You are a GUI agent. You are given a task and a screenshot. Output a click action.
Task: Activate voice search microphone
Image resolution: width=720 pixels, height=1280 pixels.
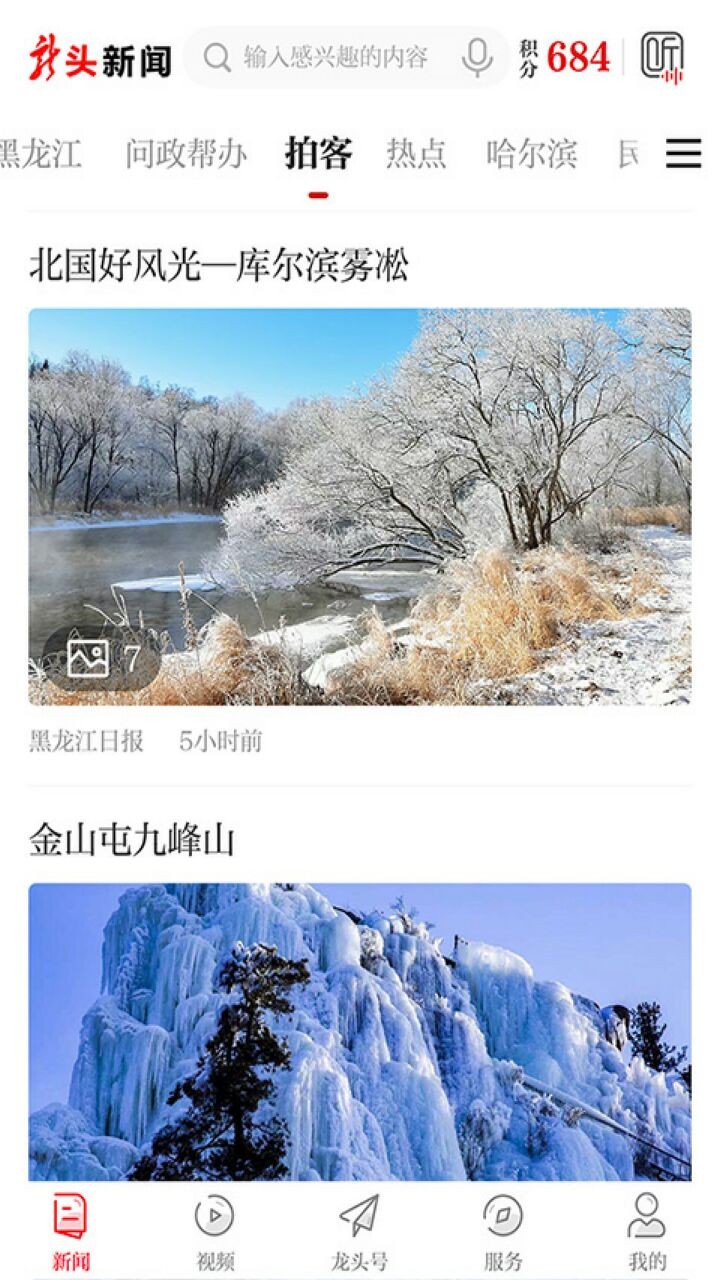[477, 57]
